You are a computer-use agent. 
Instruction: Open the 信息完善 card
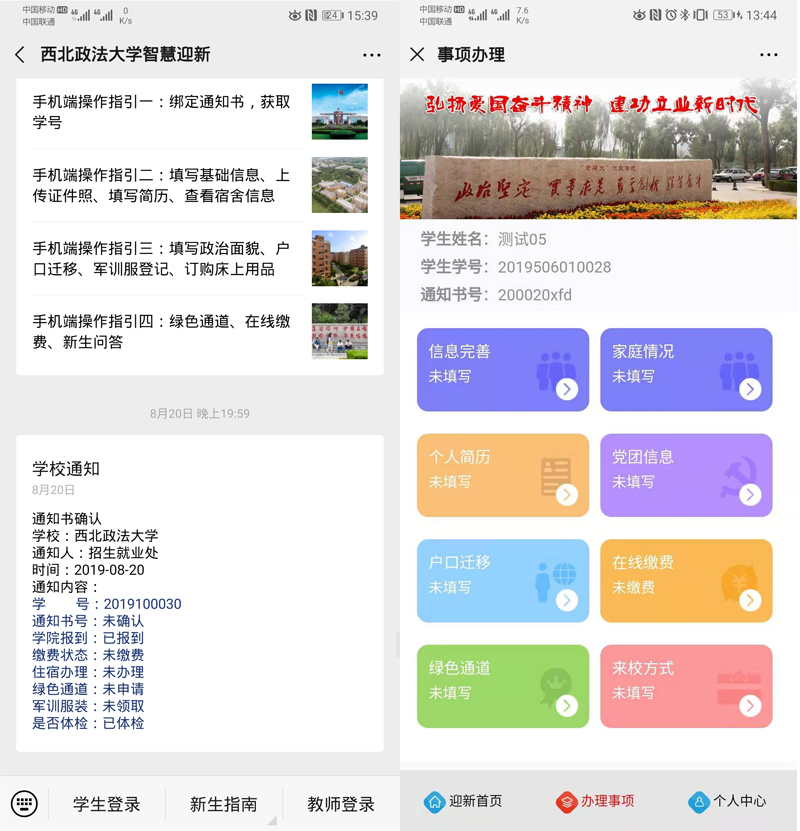pos(503,369)
